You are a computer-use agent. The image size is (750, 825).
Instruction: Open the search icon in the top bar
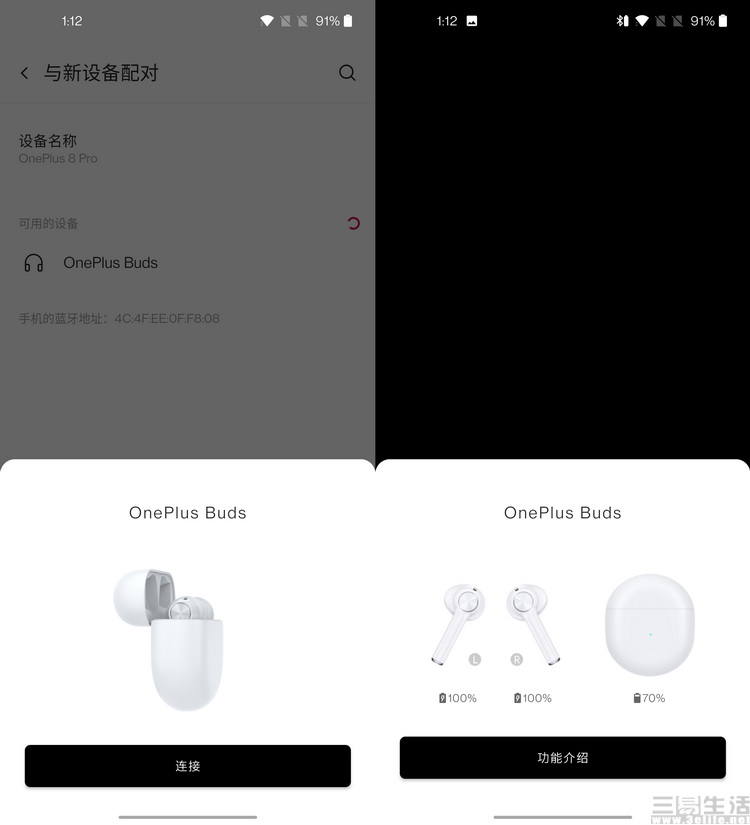click(x=347, y=73)
